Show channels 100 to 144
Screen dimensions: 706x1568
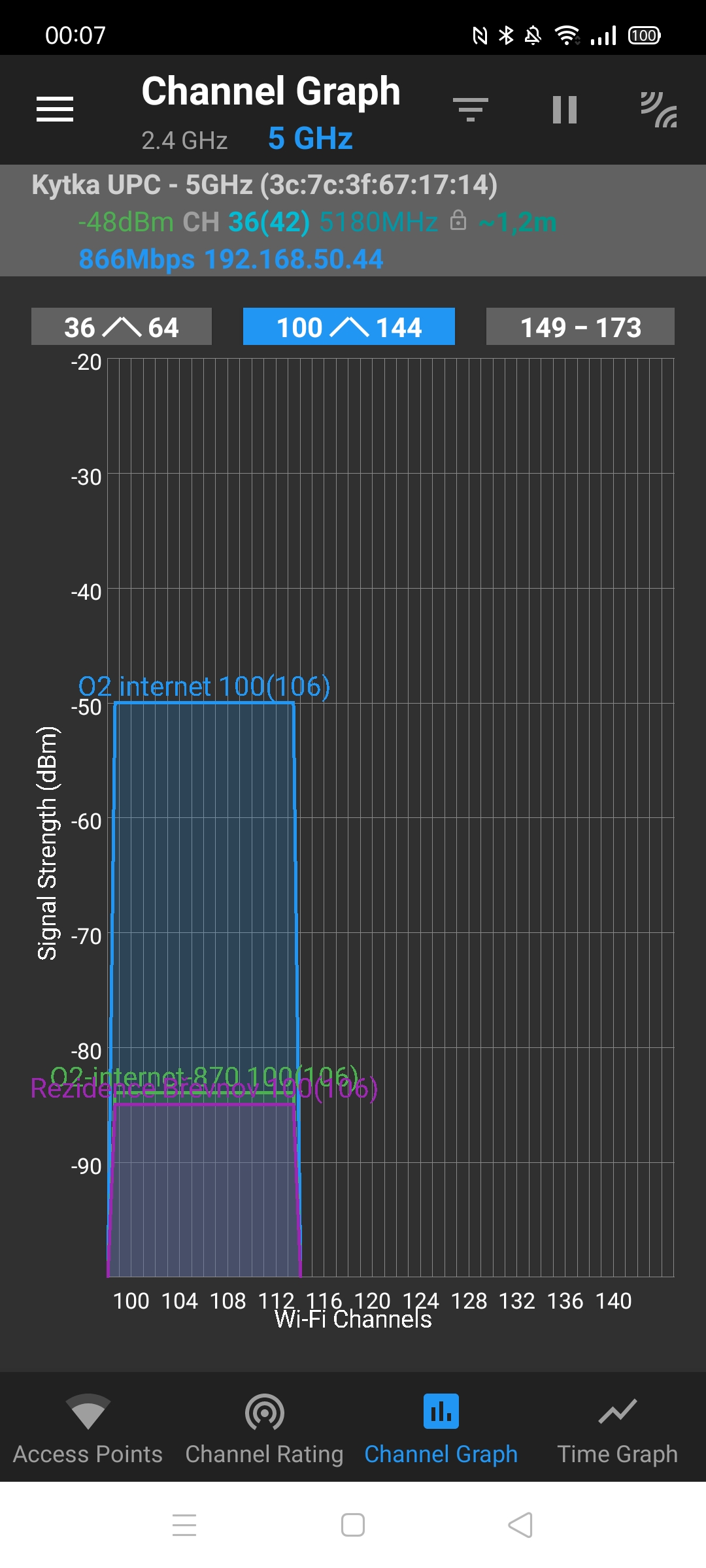(349, 327)
